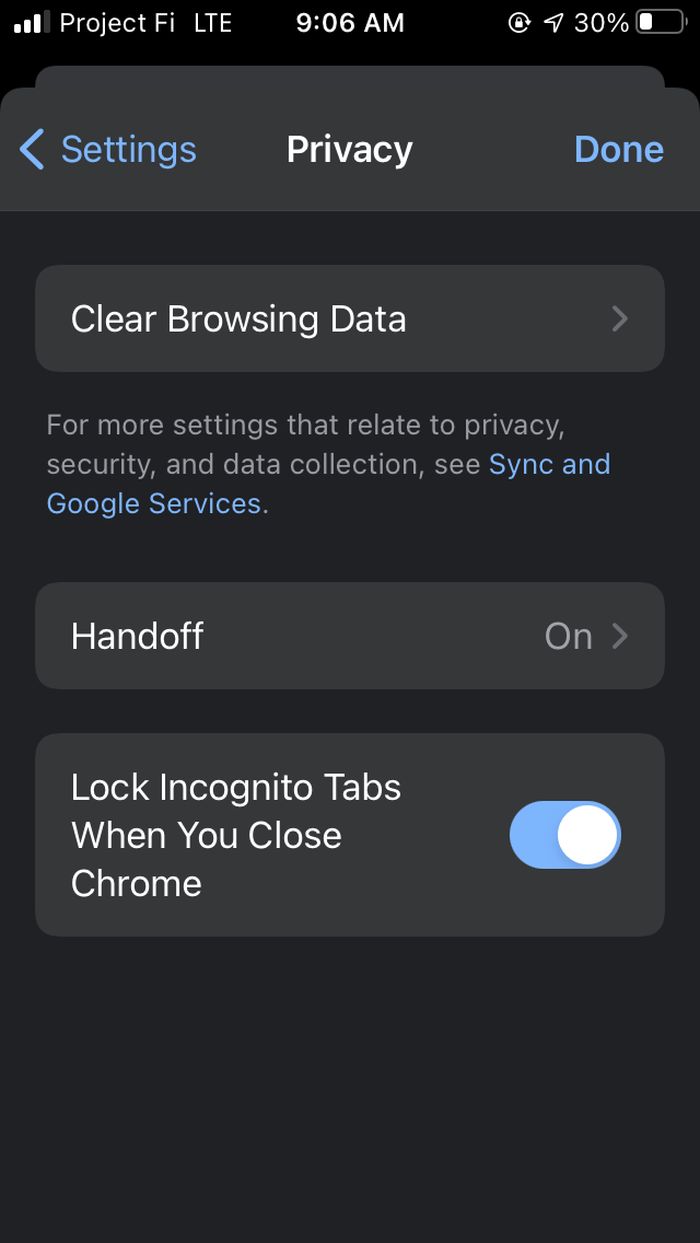This screenshot has height=1243, width=700.
Task: Disable Lock Incognito Tabs toggle
Action: pos(565,835)
